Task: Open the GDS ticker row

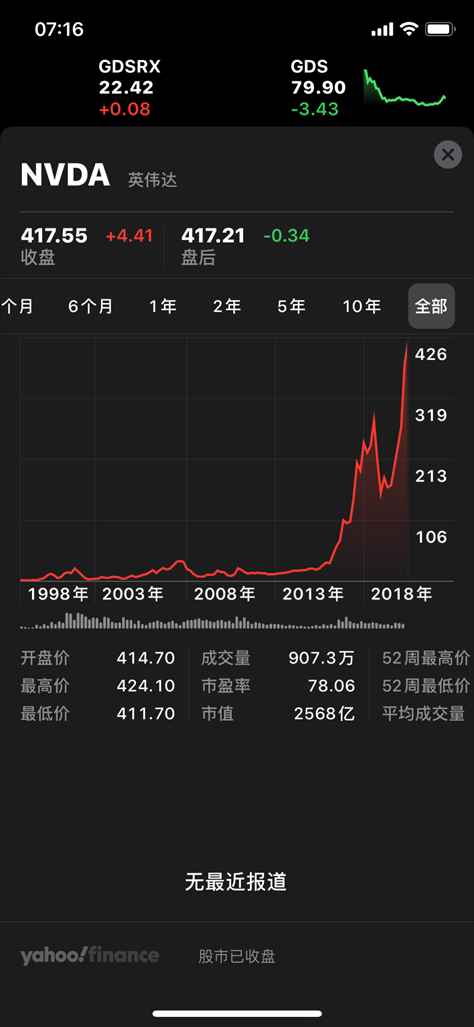Action: click(x=369, y=88)
